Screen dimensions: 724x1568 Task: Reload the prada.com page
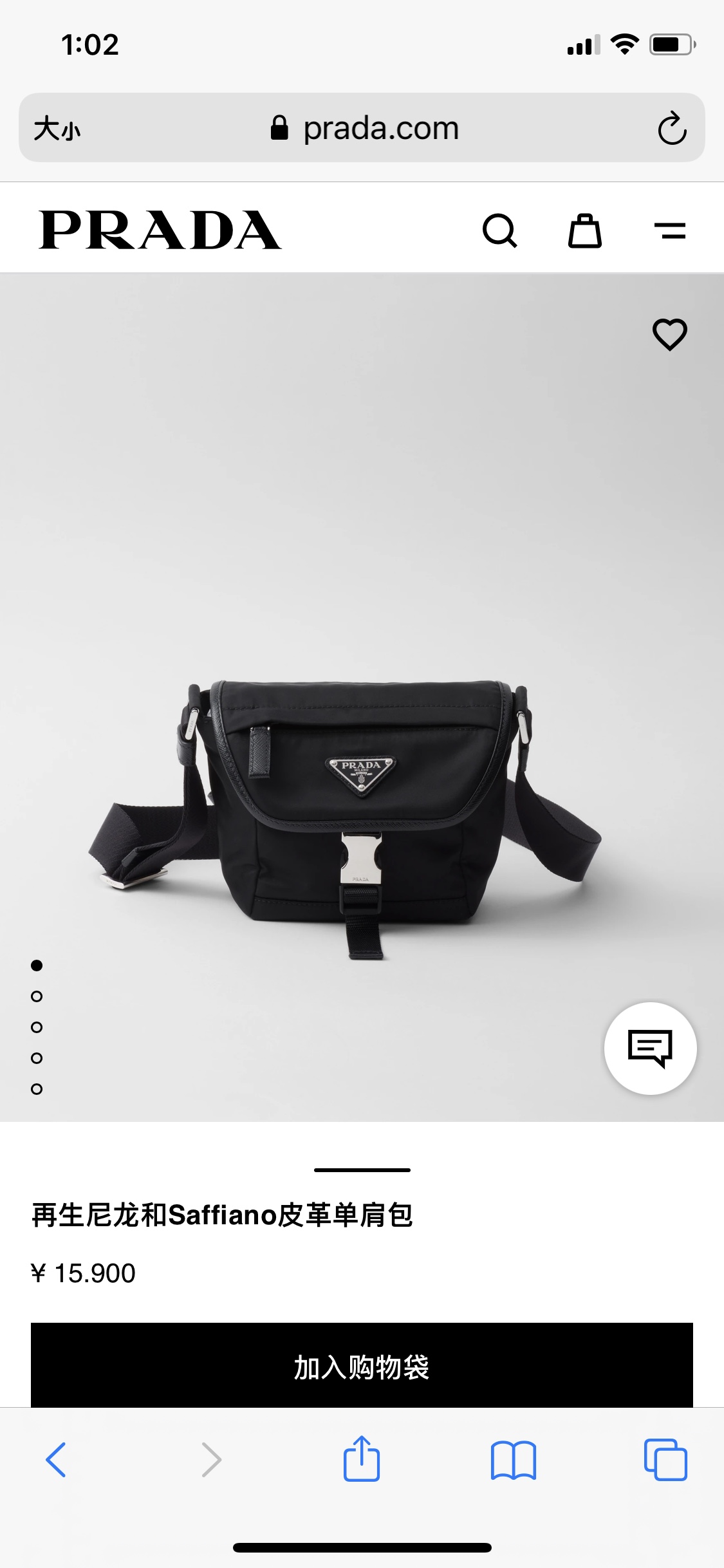(x=672, y=128)
